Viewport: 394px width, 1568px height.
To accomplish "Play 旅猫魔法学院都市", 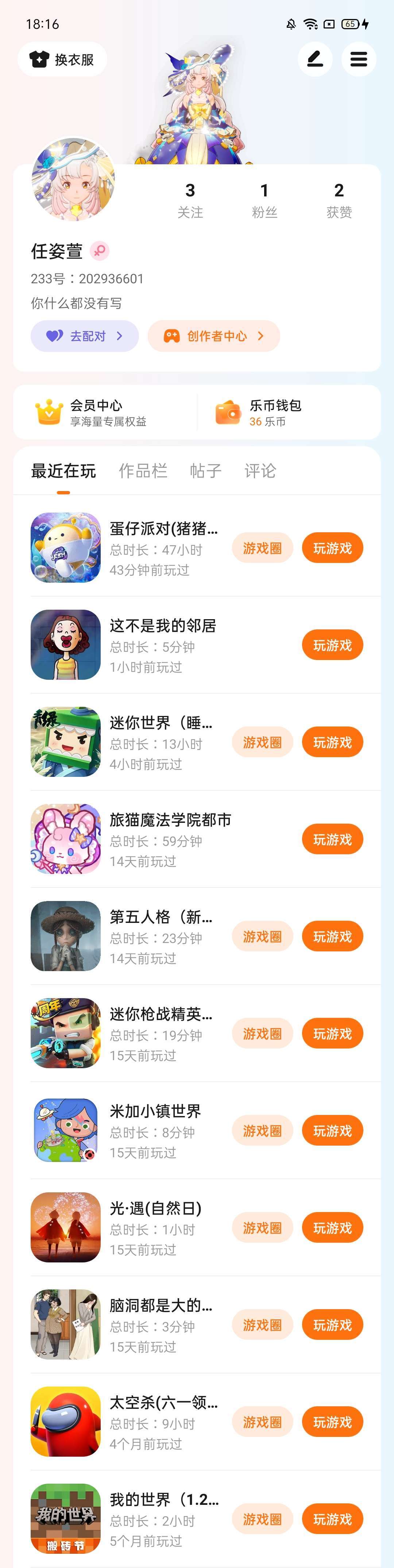I will (332, 839).
